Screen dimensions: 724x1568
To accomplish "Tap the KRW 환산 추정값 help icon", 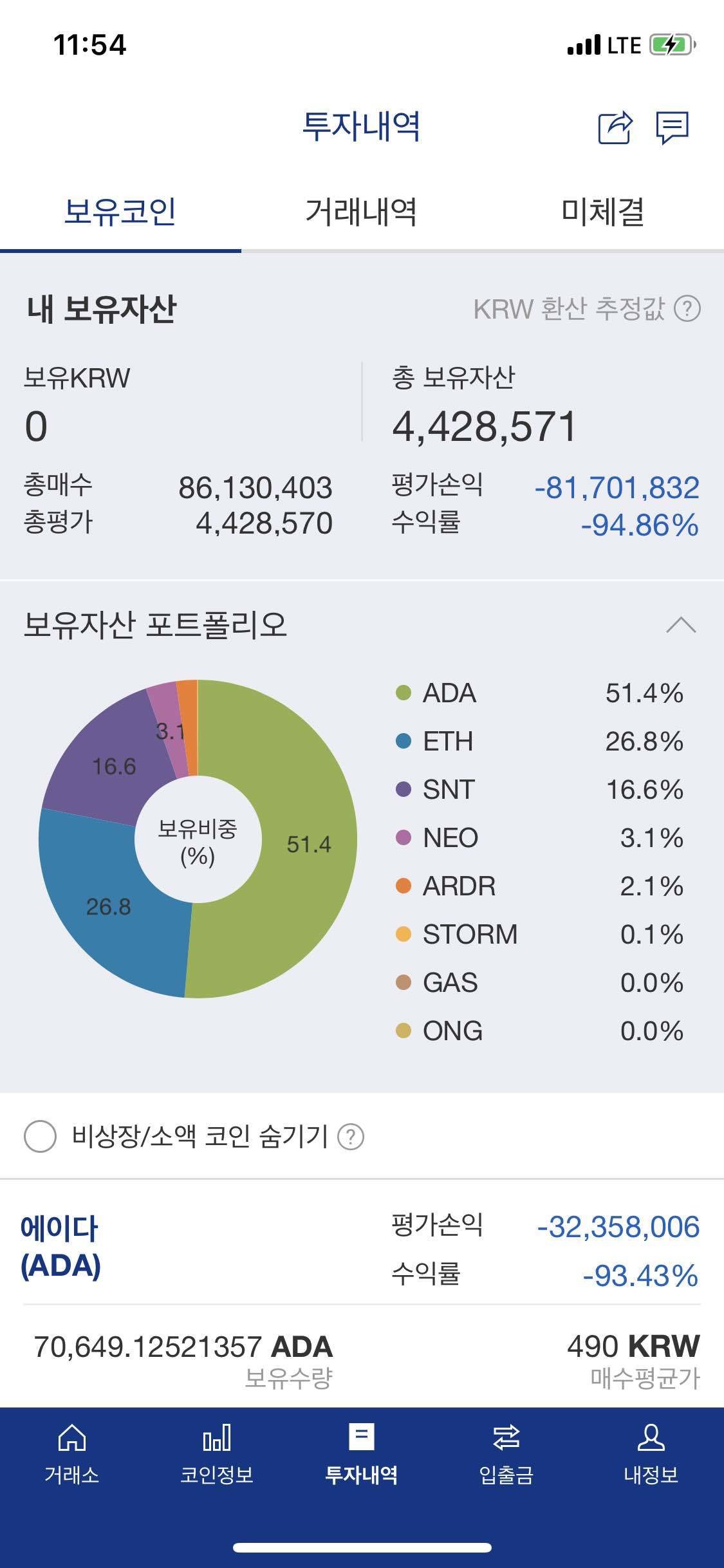I will coord(689,311).
